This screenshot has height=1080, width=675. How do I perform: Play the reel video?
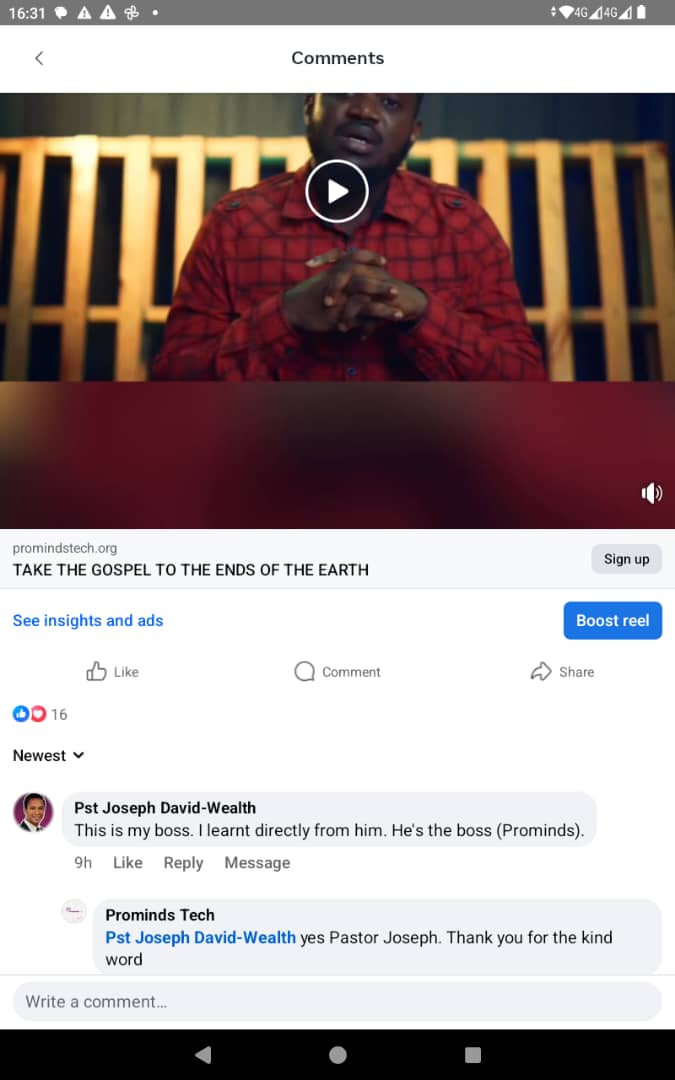[x=337, y=191]
